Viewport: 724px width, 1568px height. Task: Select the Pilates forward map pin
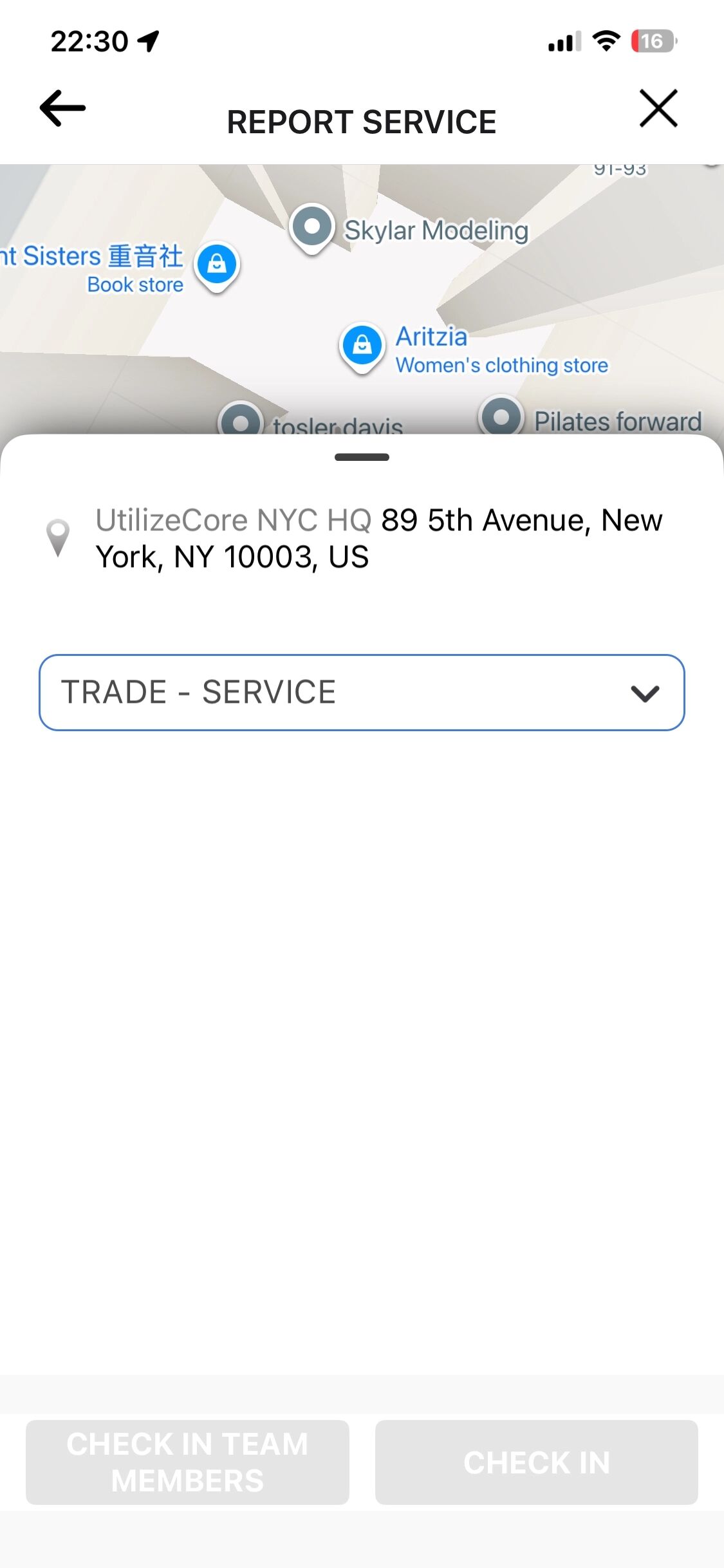(501, 417)
